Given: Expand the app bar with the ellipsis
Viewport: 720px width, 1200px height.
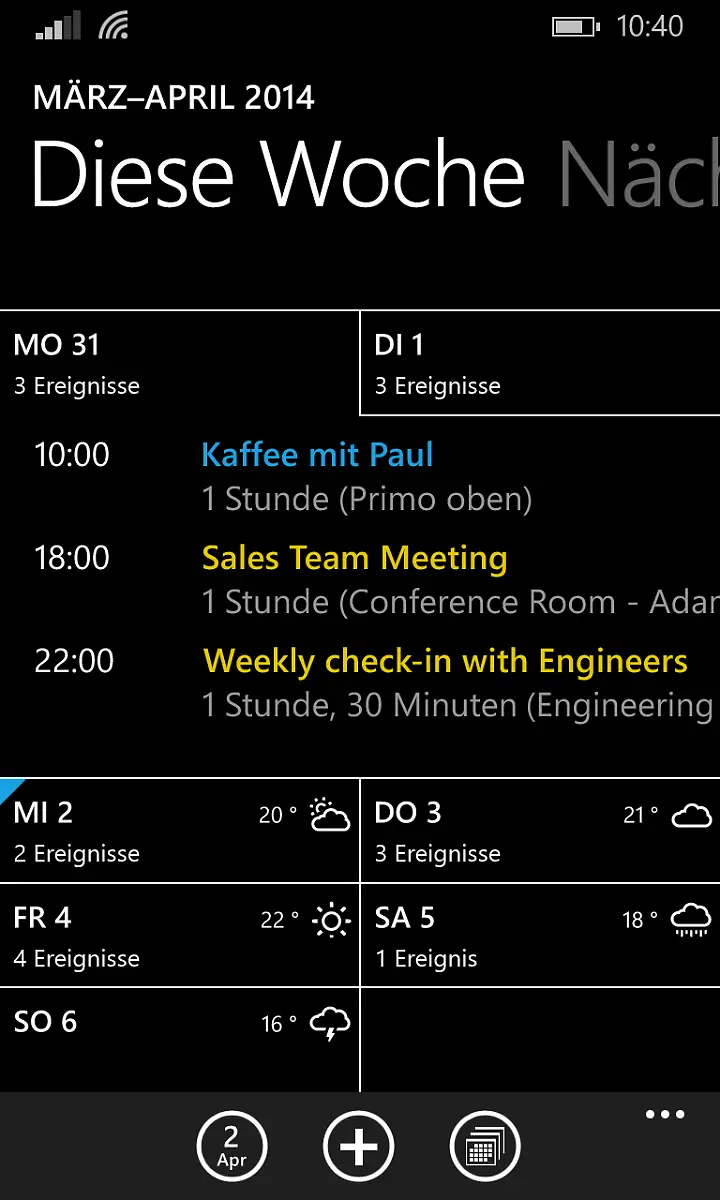Looking at the screenshot, I should (665, 1113).
